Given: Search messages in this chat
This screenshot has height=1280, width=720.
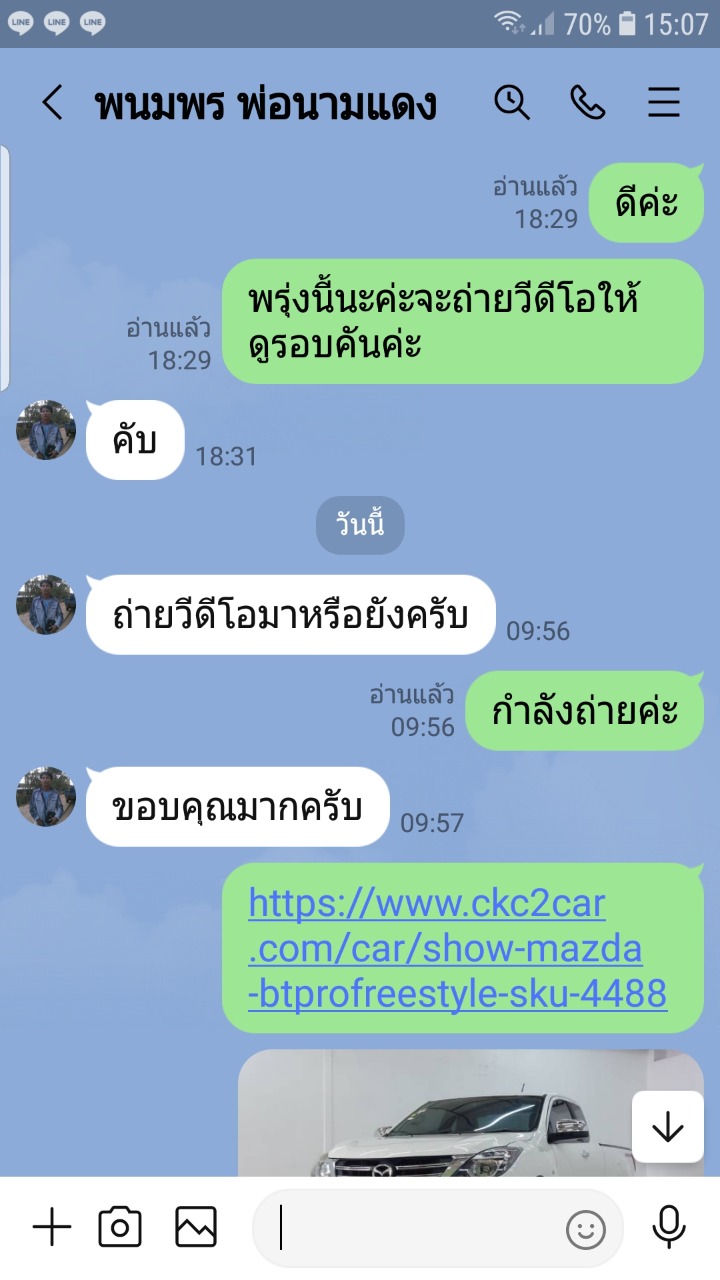Looking at the screenshot, I should coord(512,103).
